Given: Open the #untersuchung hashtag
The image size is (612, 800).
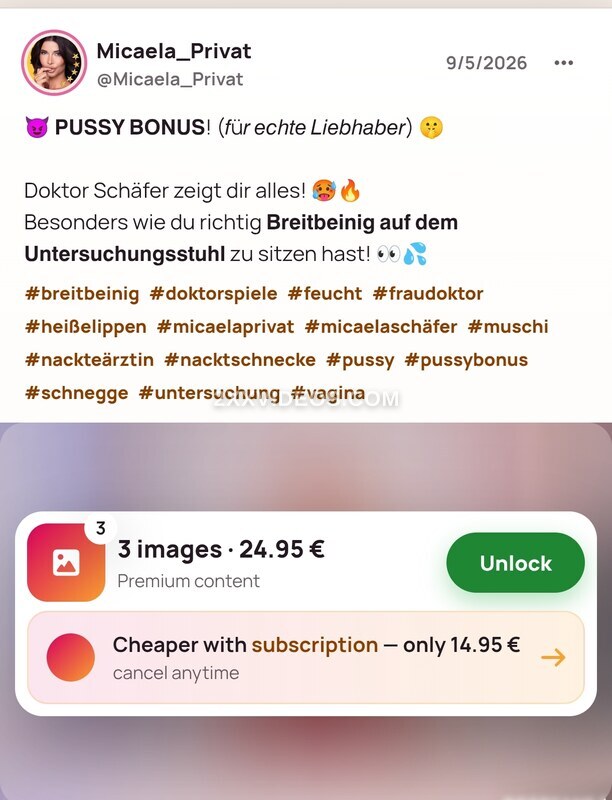Looking at the screenshot, I should pos(209,393).
